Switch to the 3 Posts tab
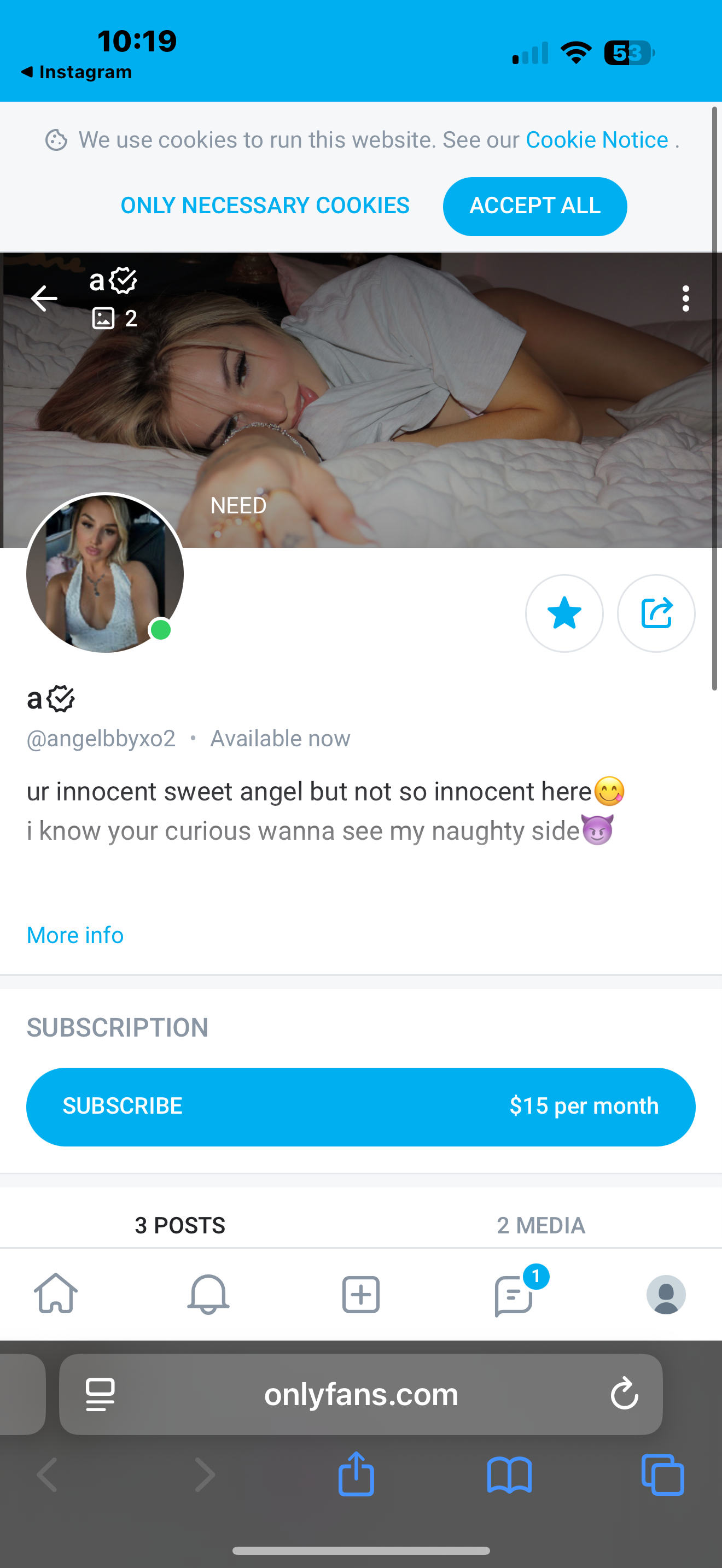 tap(179, 1225)
